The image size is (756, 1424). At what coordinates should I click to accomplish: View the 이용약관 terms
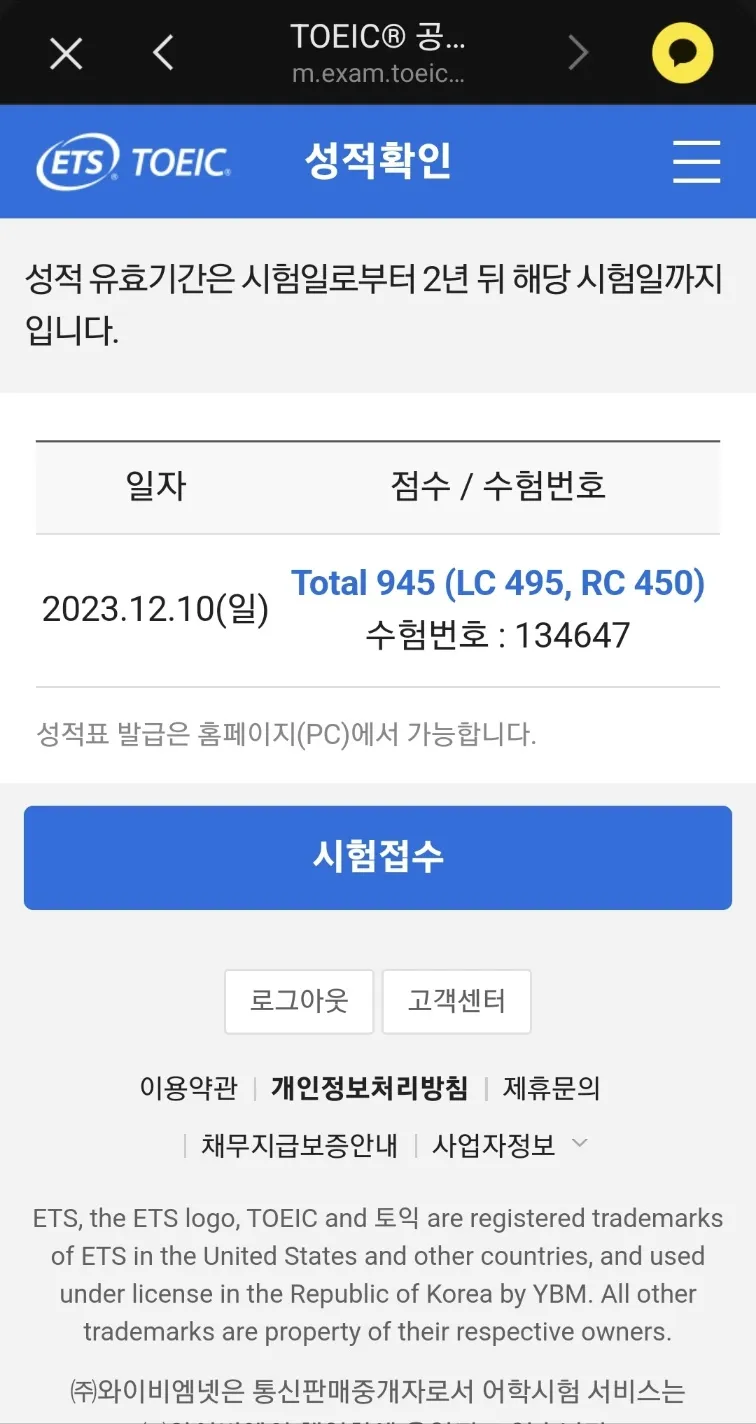[x=189, y=1088]
